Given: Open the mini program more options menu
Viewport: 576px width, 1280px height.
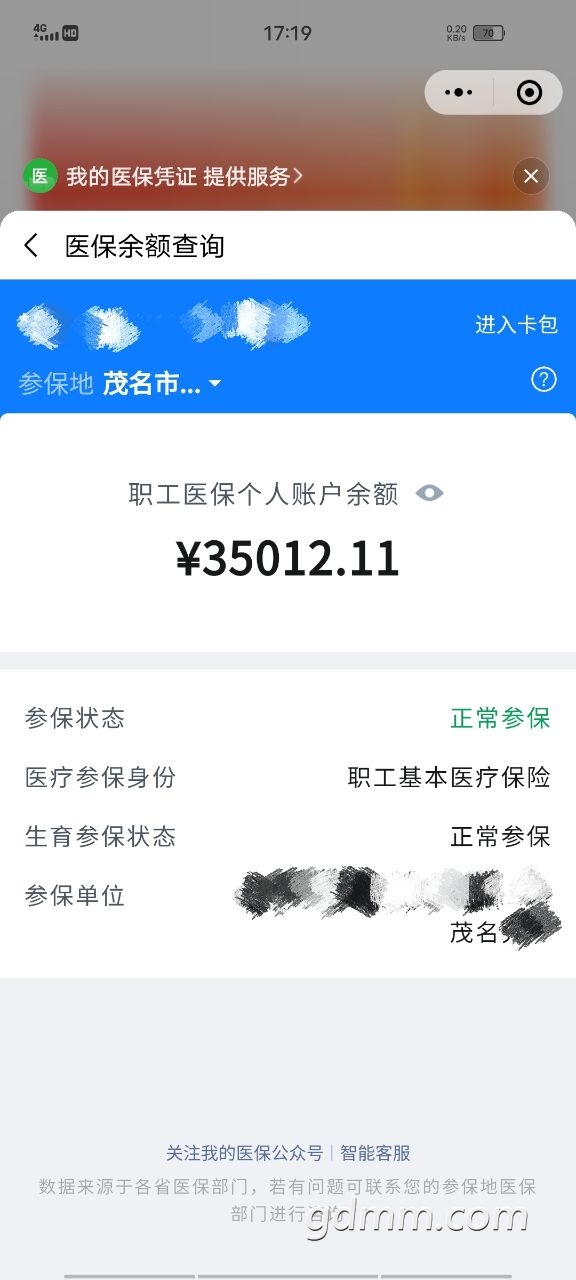Looking at the screenshot, I should click(459, 93).
